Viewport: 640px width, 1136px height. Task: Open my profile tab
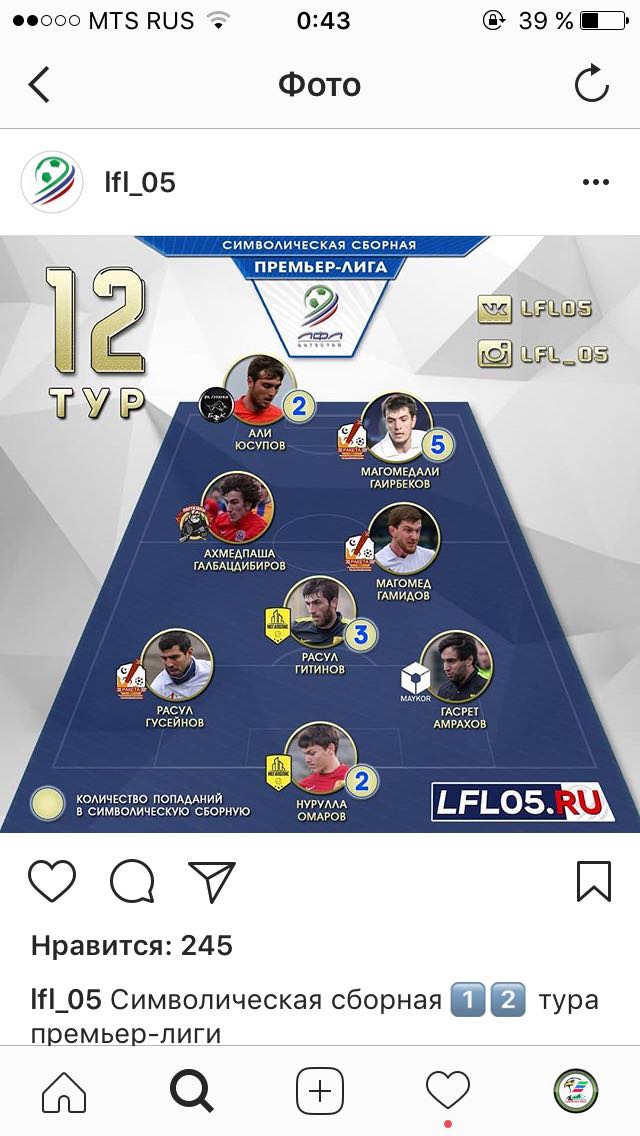point(576,1090)
